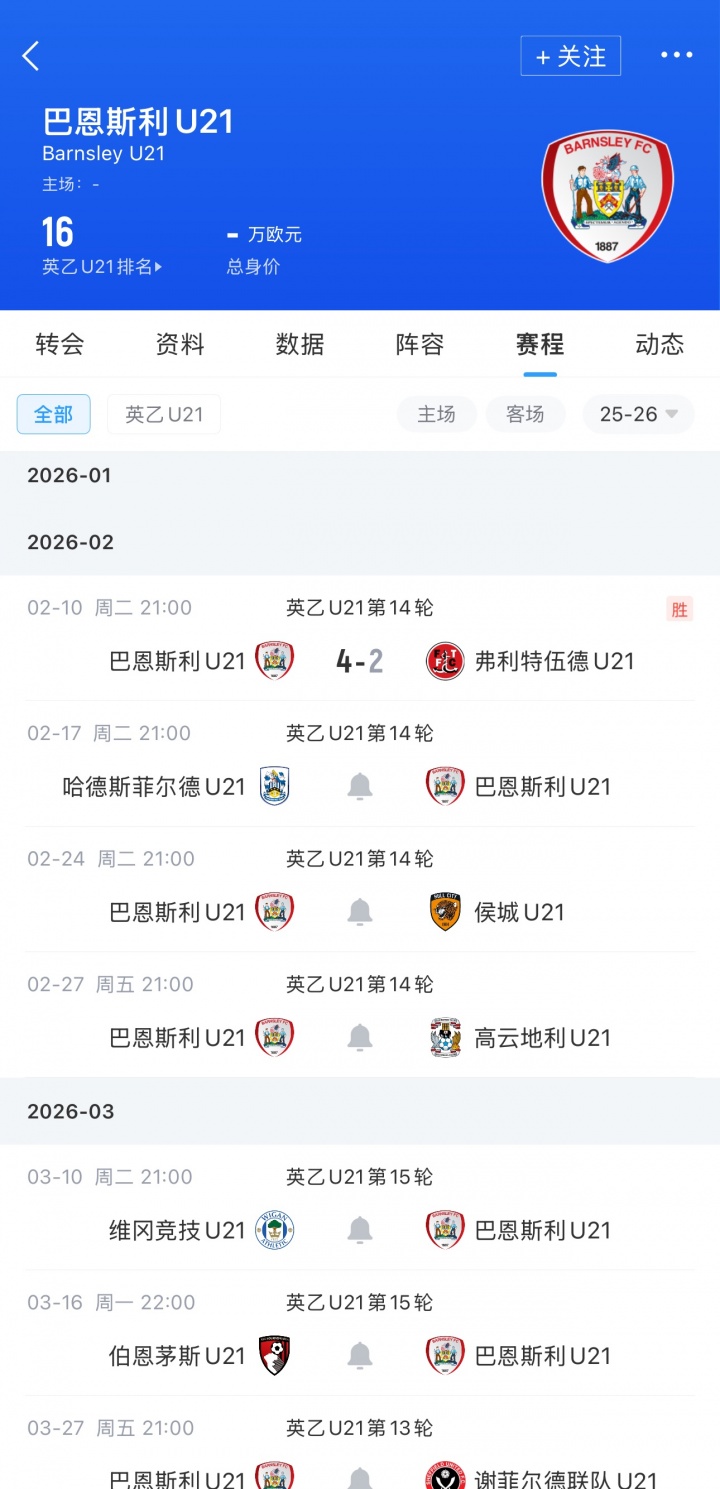Switch to the 数据 tab
This screenshot has width=720, height=1489.
point(300,345)
